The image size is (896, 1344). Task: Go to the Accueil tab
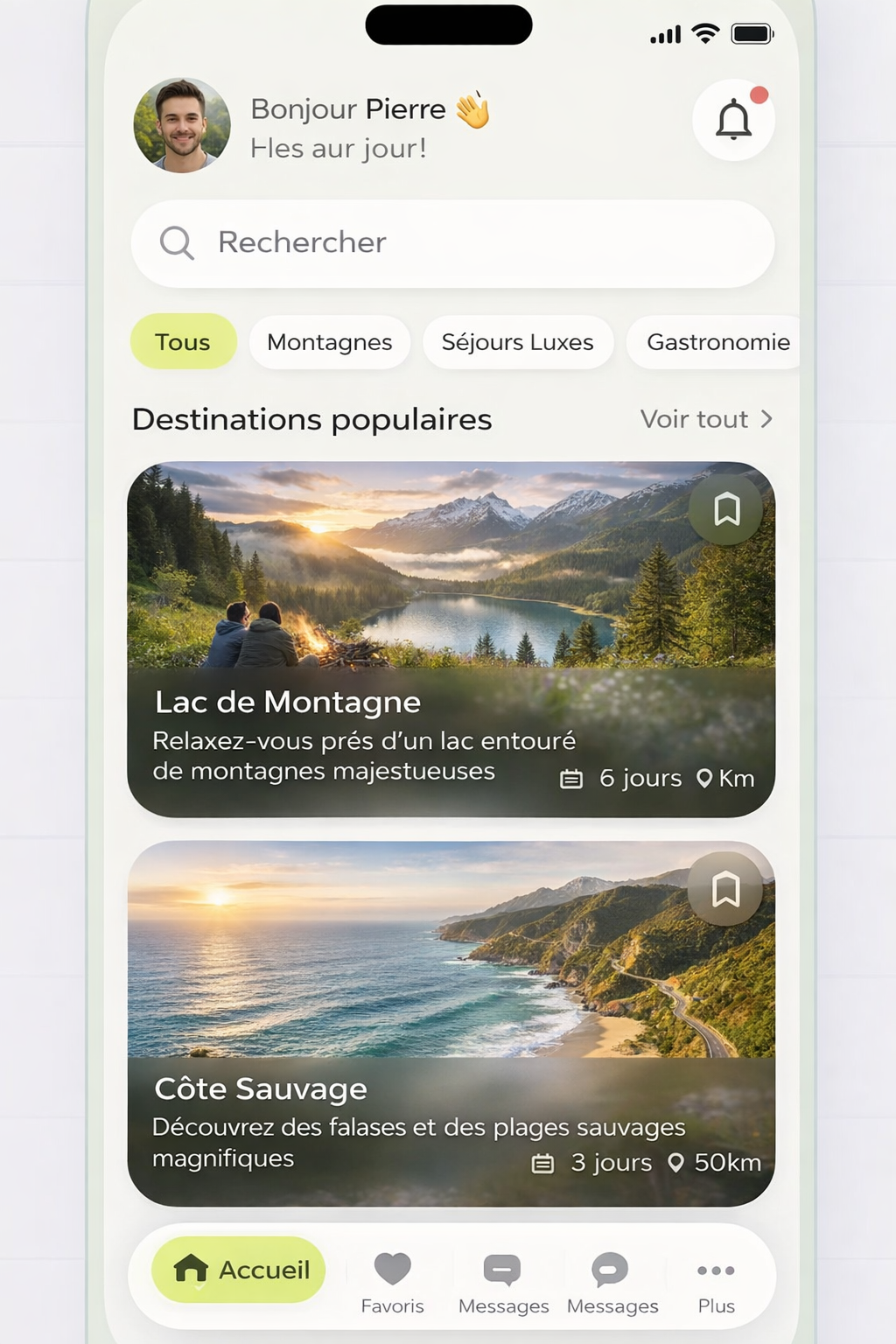tap(239, 1270)
